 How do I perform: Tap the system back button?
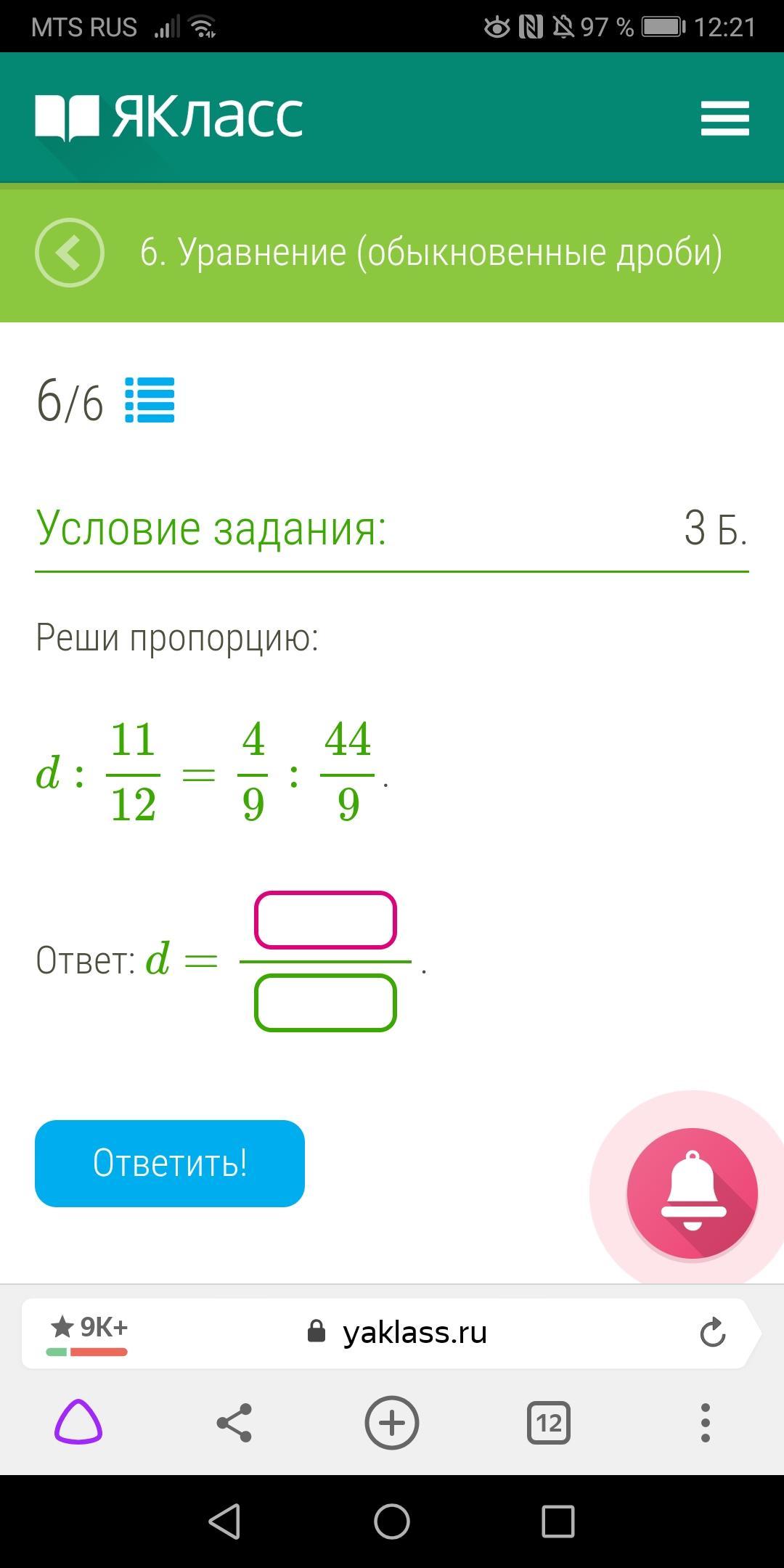[x=225, y=1521]
